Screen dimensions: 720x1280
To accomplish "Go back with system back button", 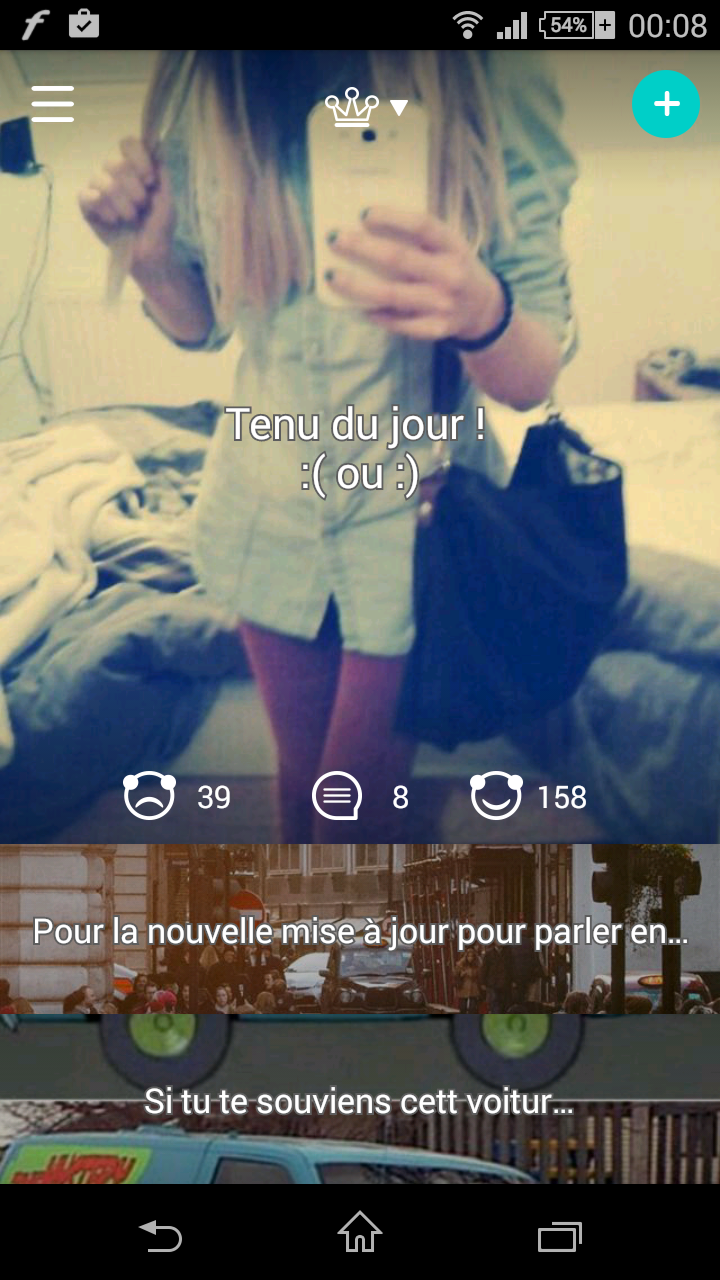I will click(160, 1234).
